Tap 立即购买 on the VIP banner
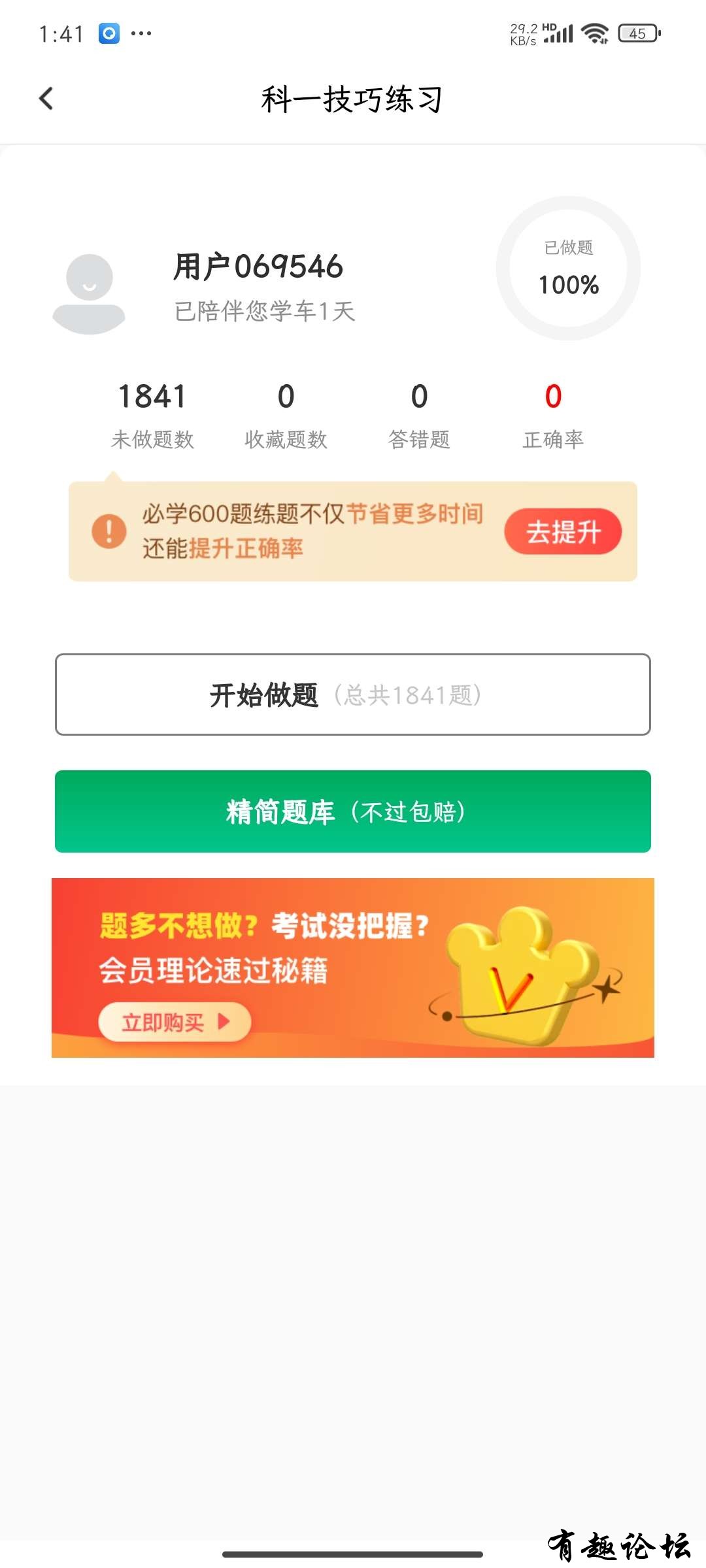This screenshot has height=1568, width=706. tap(175, 1022)
